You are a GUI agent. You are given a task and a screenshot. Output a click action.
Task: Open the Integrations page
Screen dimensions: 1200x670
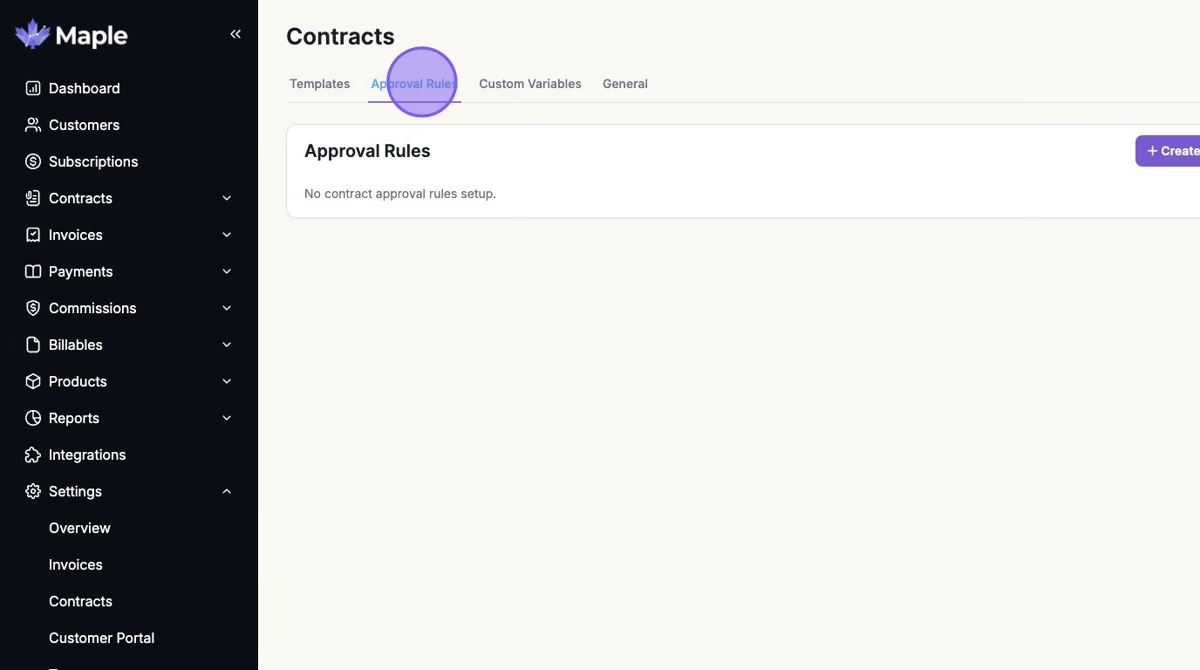point(87,455)
